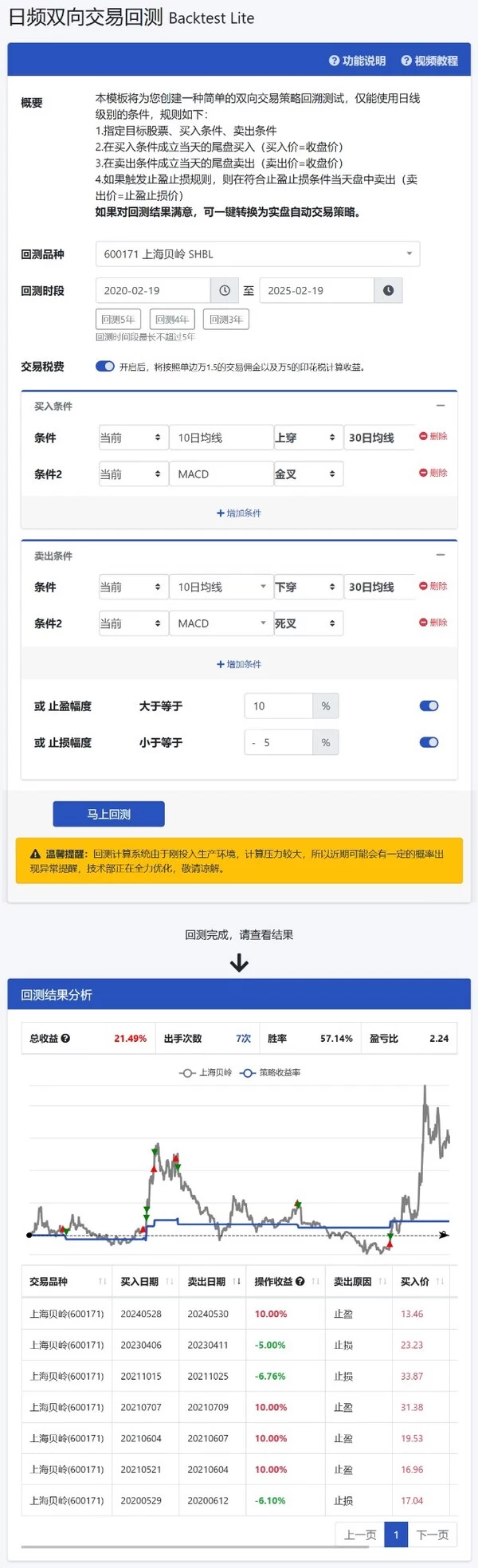Add a condition under 买入条件

click(239, 513)
